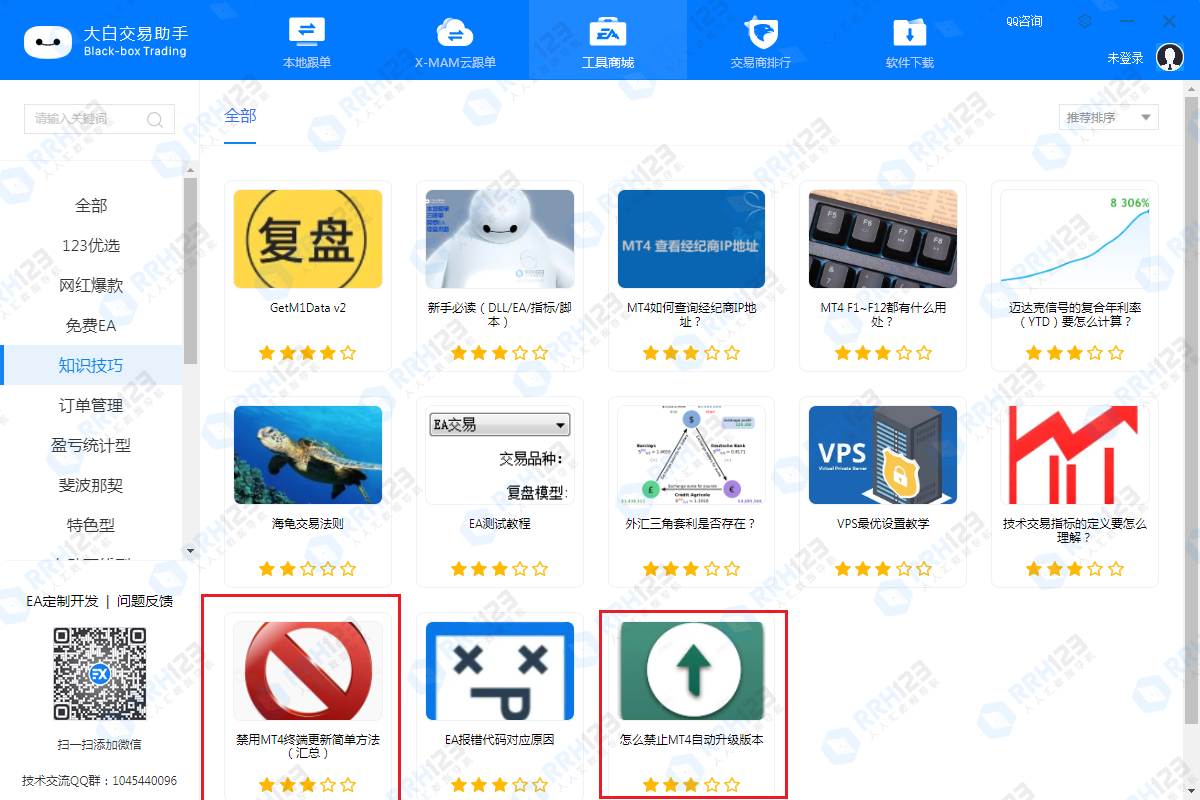Open the settings gear icon

pos(1086,21)
